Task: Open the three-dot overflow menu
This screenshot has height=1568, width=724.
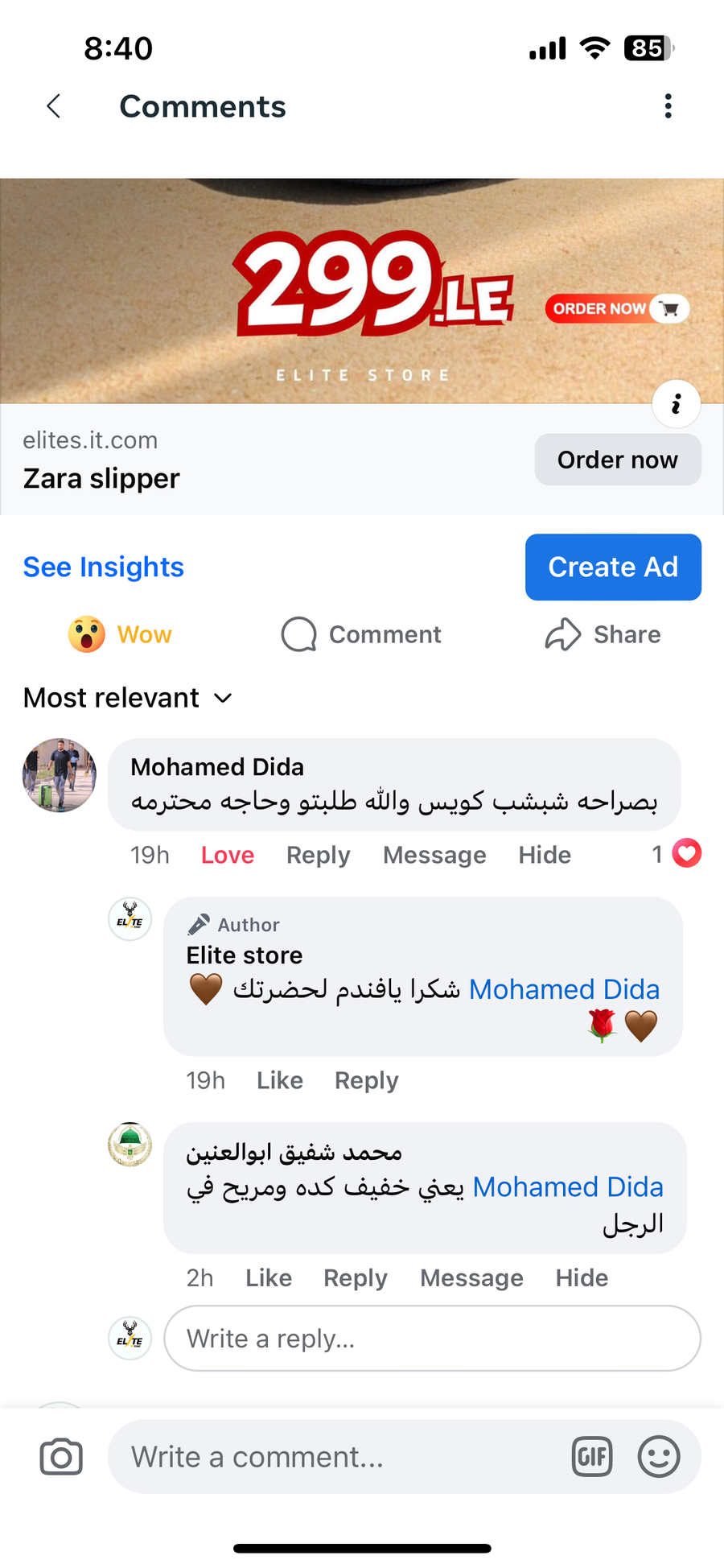Action: click(x=668, y=106)
